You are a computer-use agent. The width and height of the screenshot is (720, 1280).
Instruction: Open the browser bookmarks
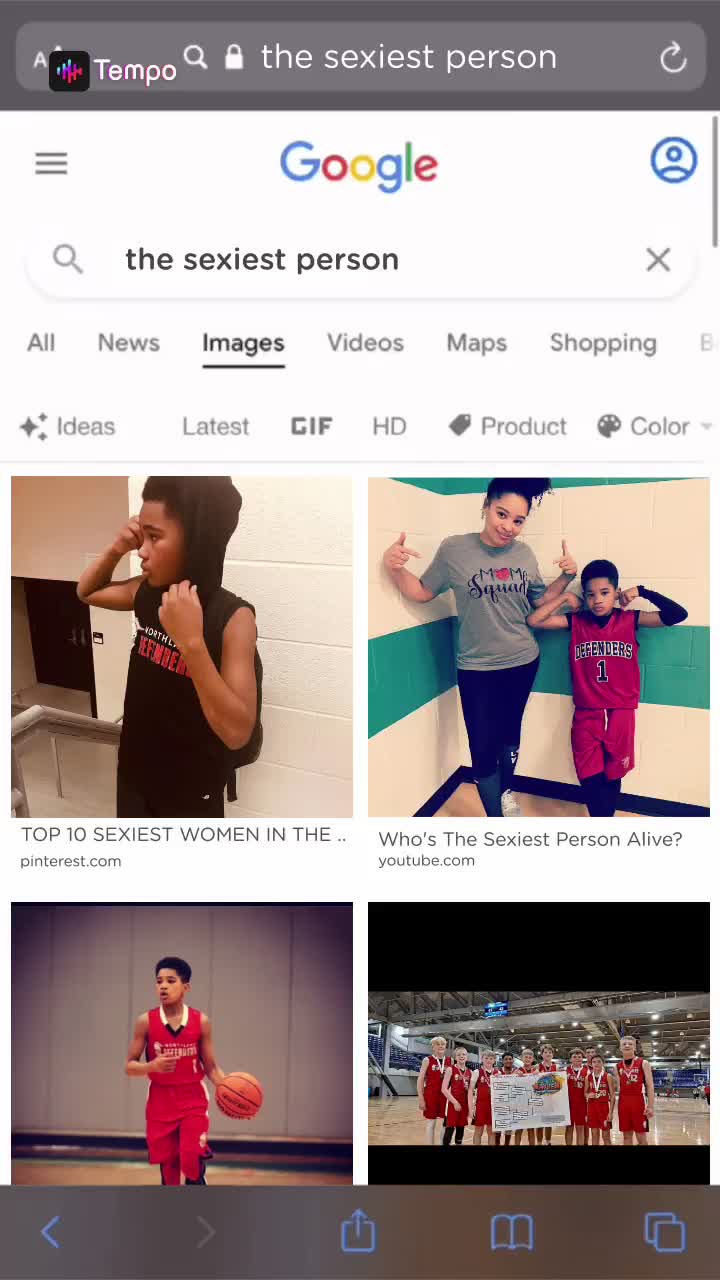[511, 1232]
